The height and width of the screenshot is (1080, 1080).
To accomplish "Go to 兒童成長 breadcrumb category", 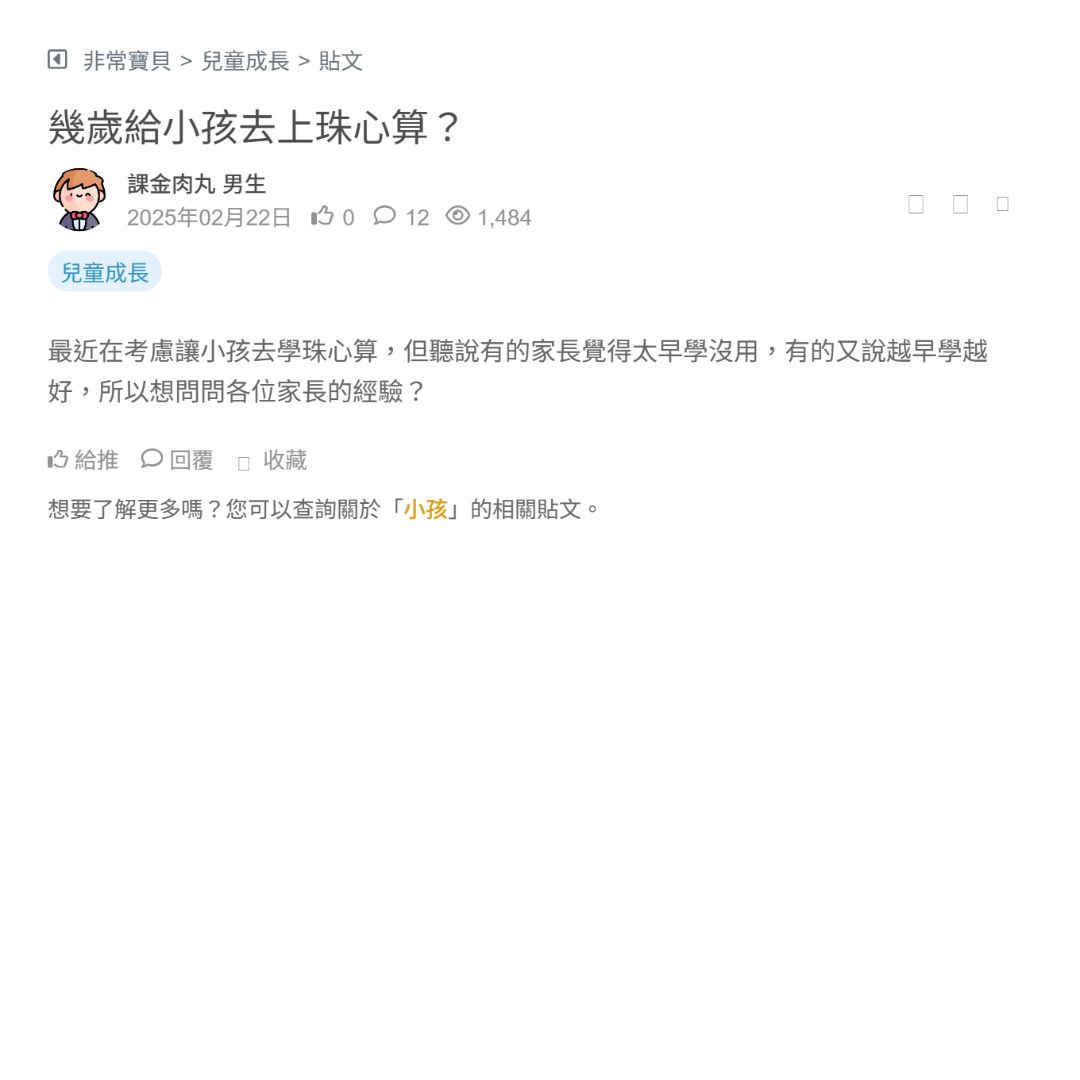I will pyautogui.click(x=245, y=61).
